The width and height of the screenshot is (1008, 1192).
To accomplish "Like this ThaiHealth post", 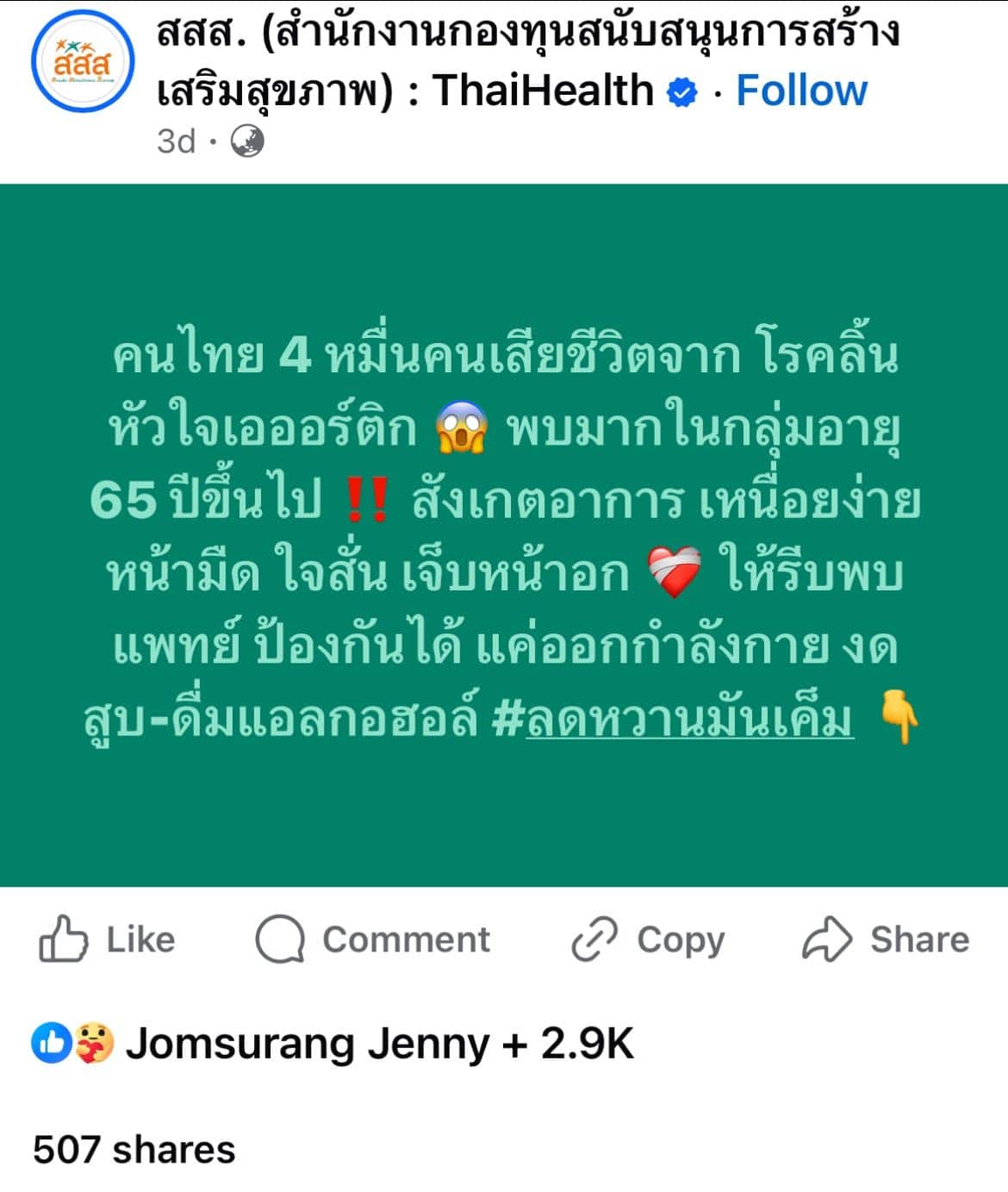I will point(108,939).
